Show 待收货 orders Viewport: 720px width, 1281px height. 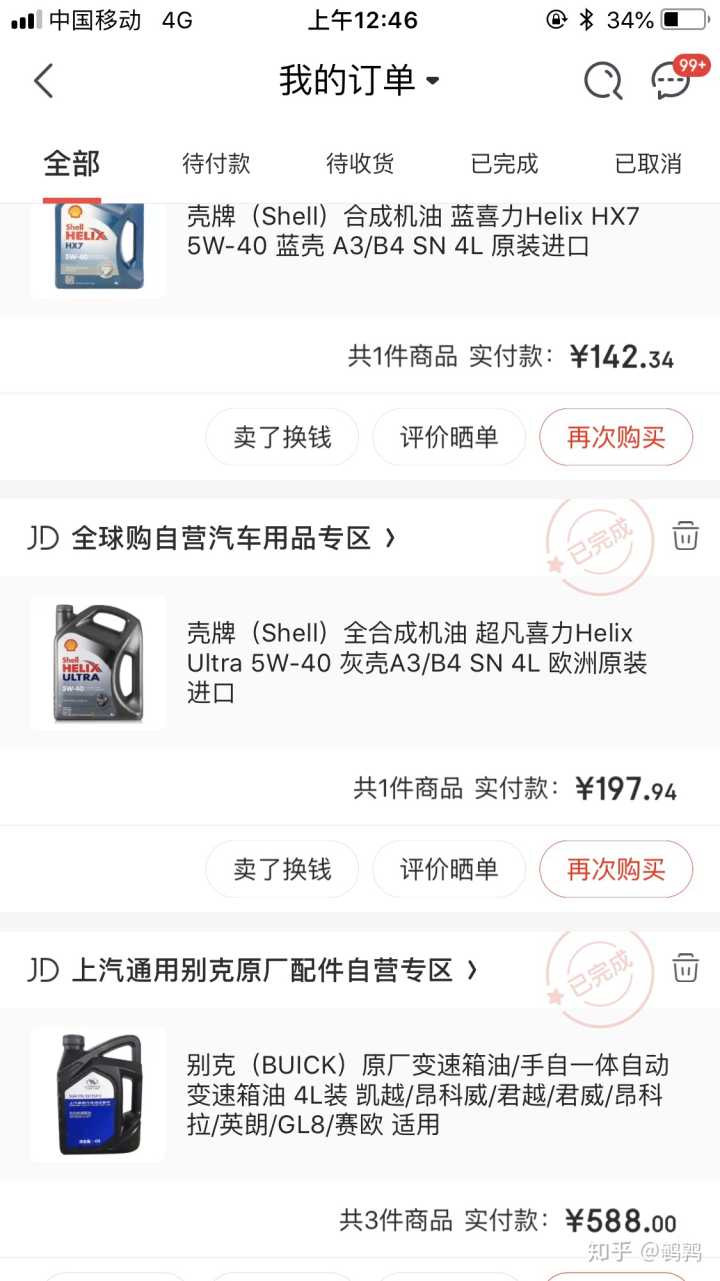(360, 163)
